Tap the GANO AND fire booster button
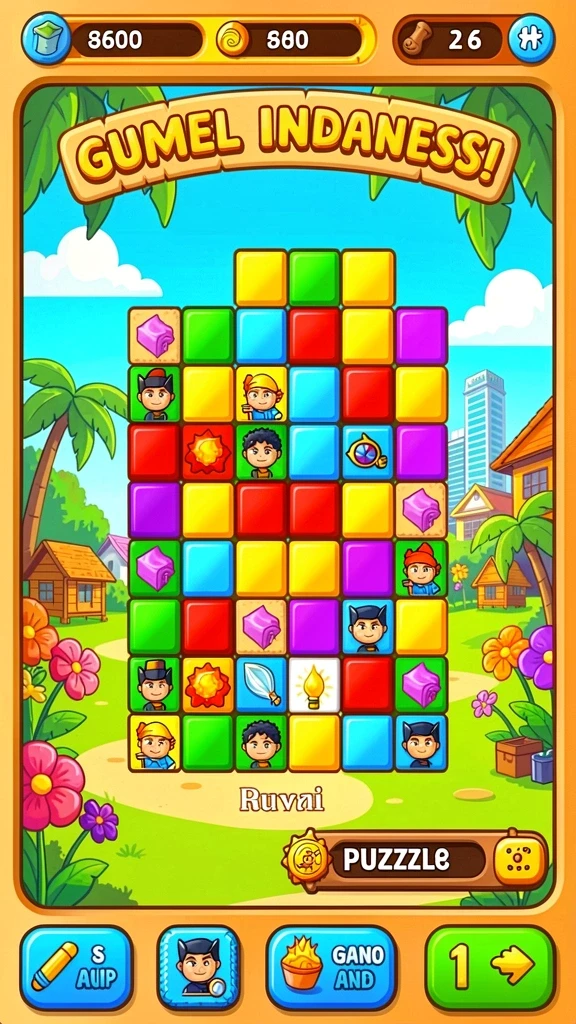The image size is (576, 1024). click(332, 967)
